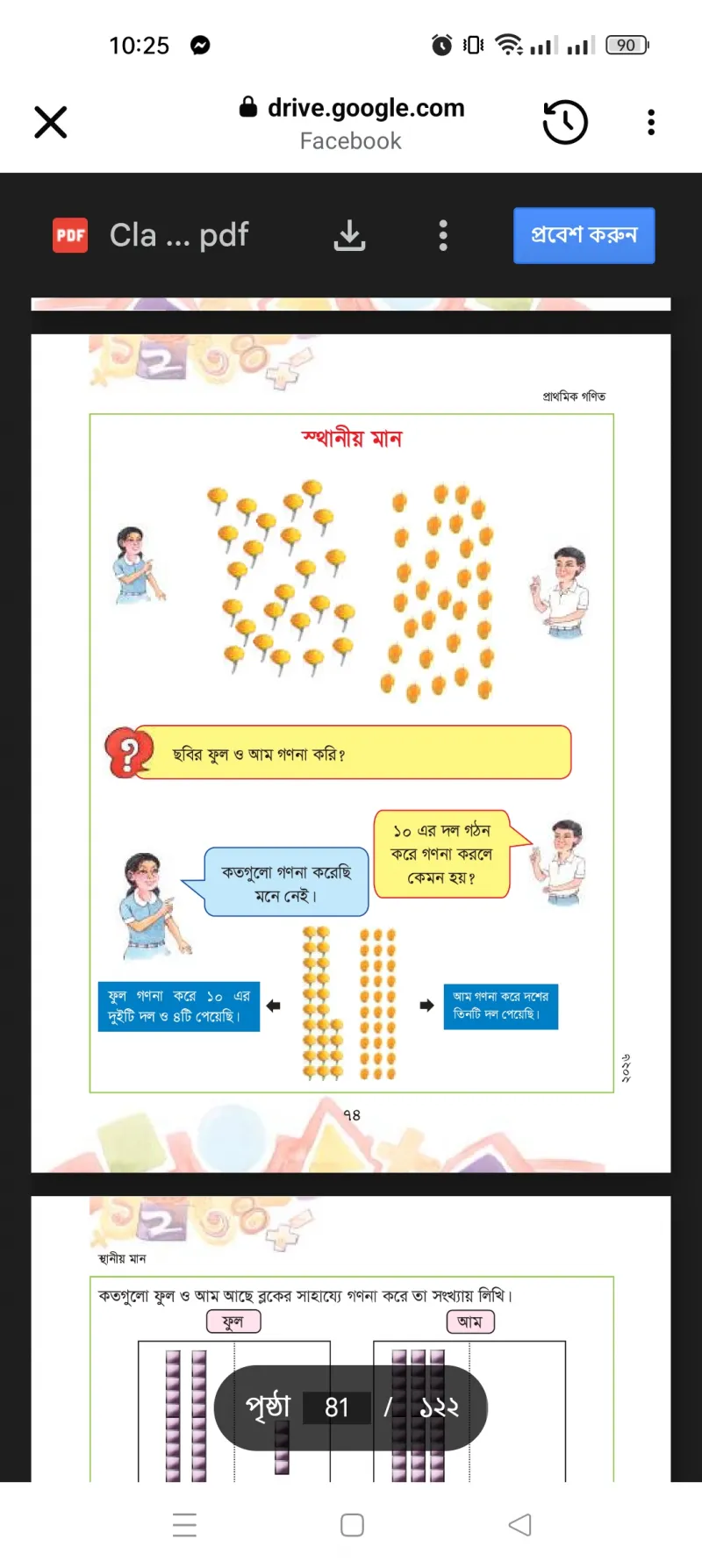Download the PDF file
Viewport: 702px width, 1568px height.
coord(349,235)
